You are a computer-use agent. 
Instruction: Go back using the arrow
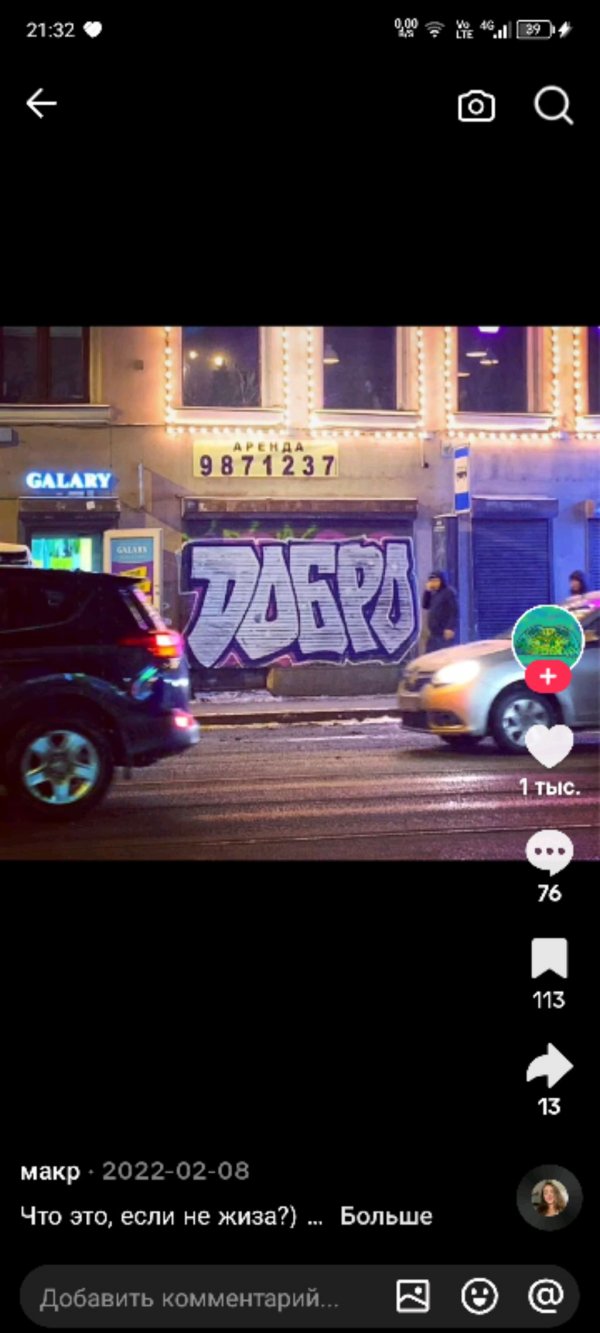click(x=41, y=104)
